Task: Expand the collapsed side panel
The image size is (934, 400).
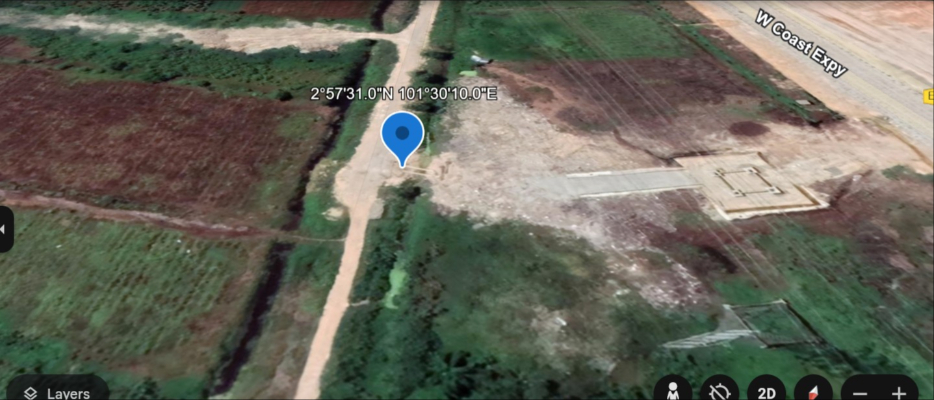Action: 6,230
